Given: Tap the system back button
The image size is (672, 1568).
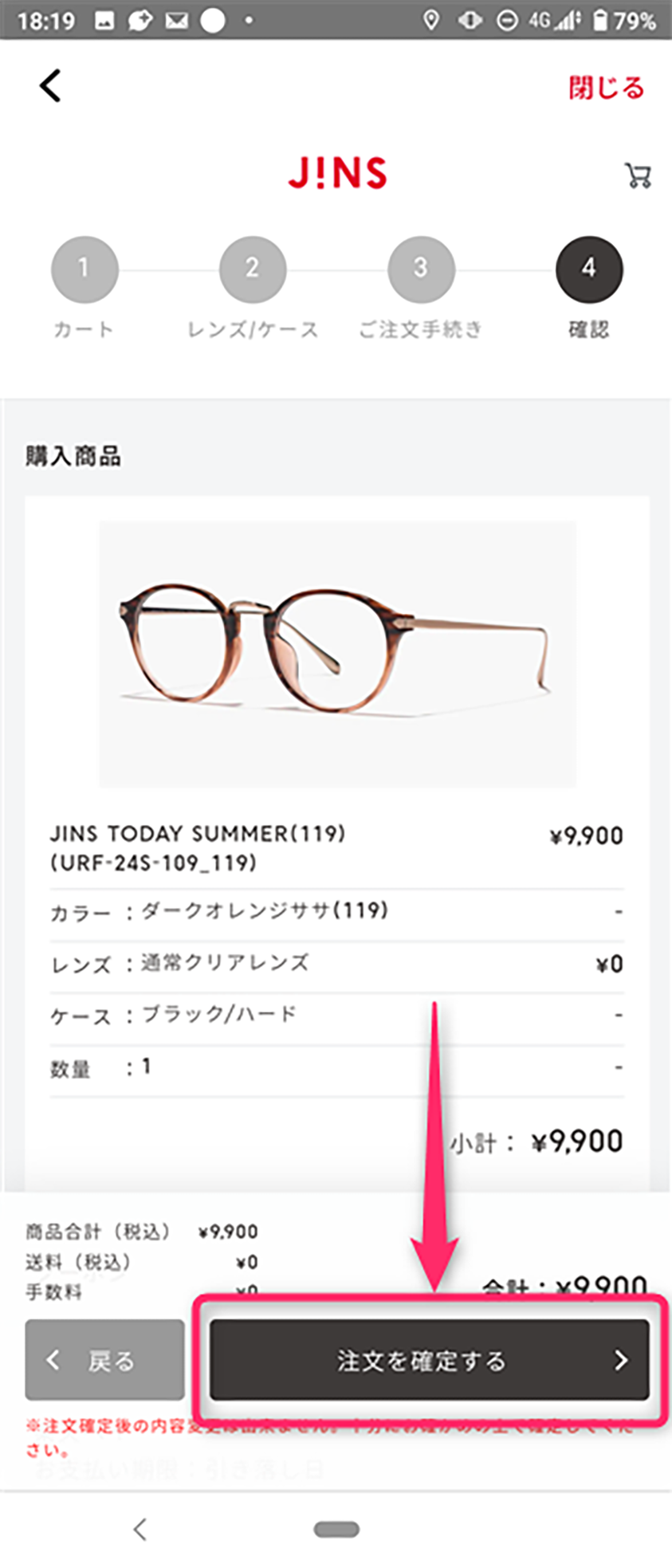Looking at the screenshot, I should pos(140,1529).
